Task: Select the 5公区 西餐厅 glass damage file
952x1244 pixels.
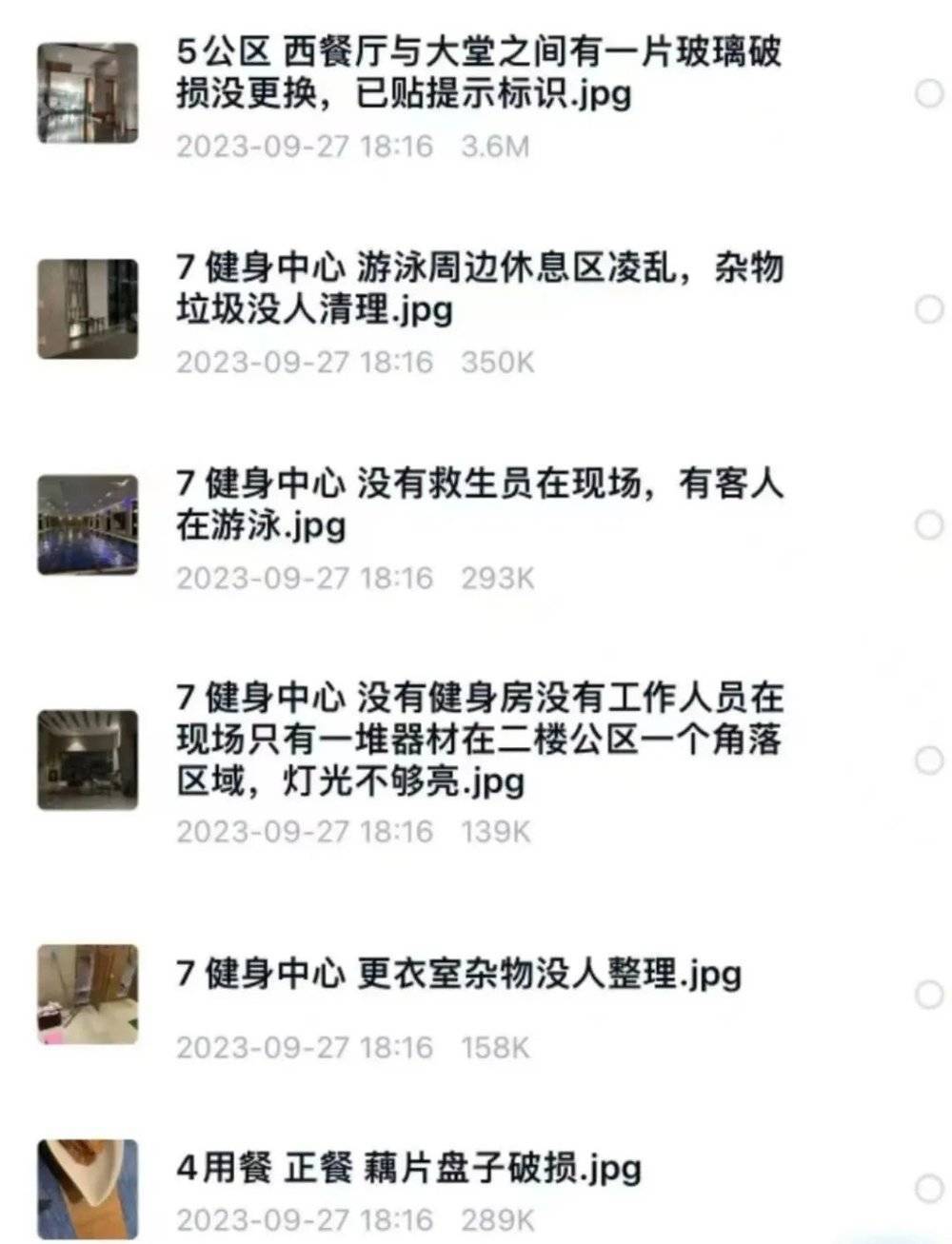Action: click(x=928, y=93)
